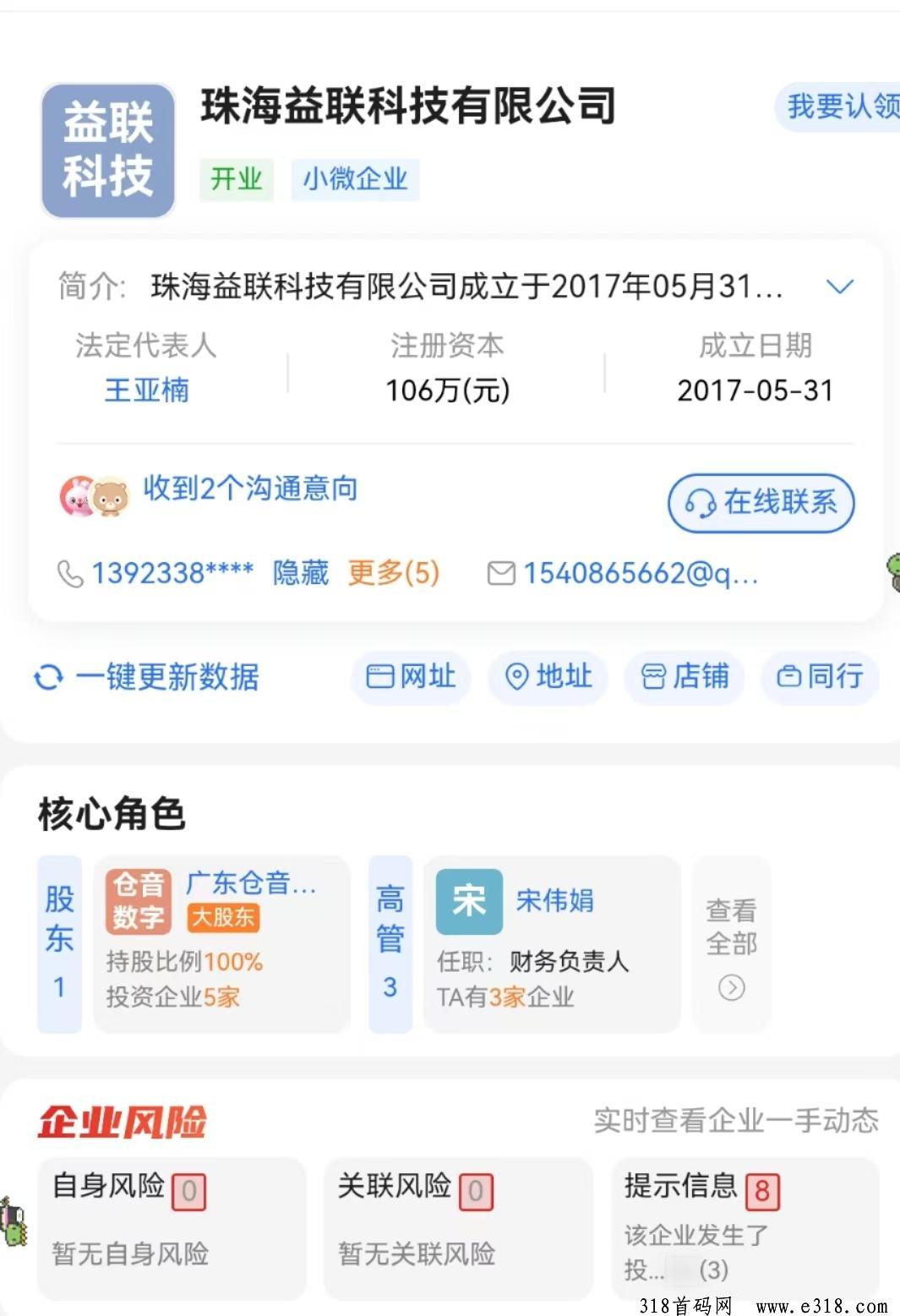Open the 网址 chip
Image resolution: width=900 pixels, height=1316 pixels.
point(411,677)
